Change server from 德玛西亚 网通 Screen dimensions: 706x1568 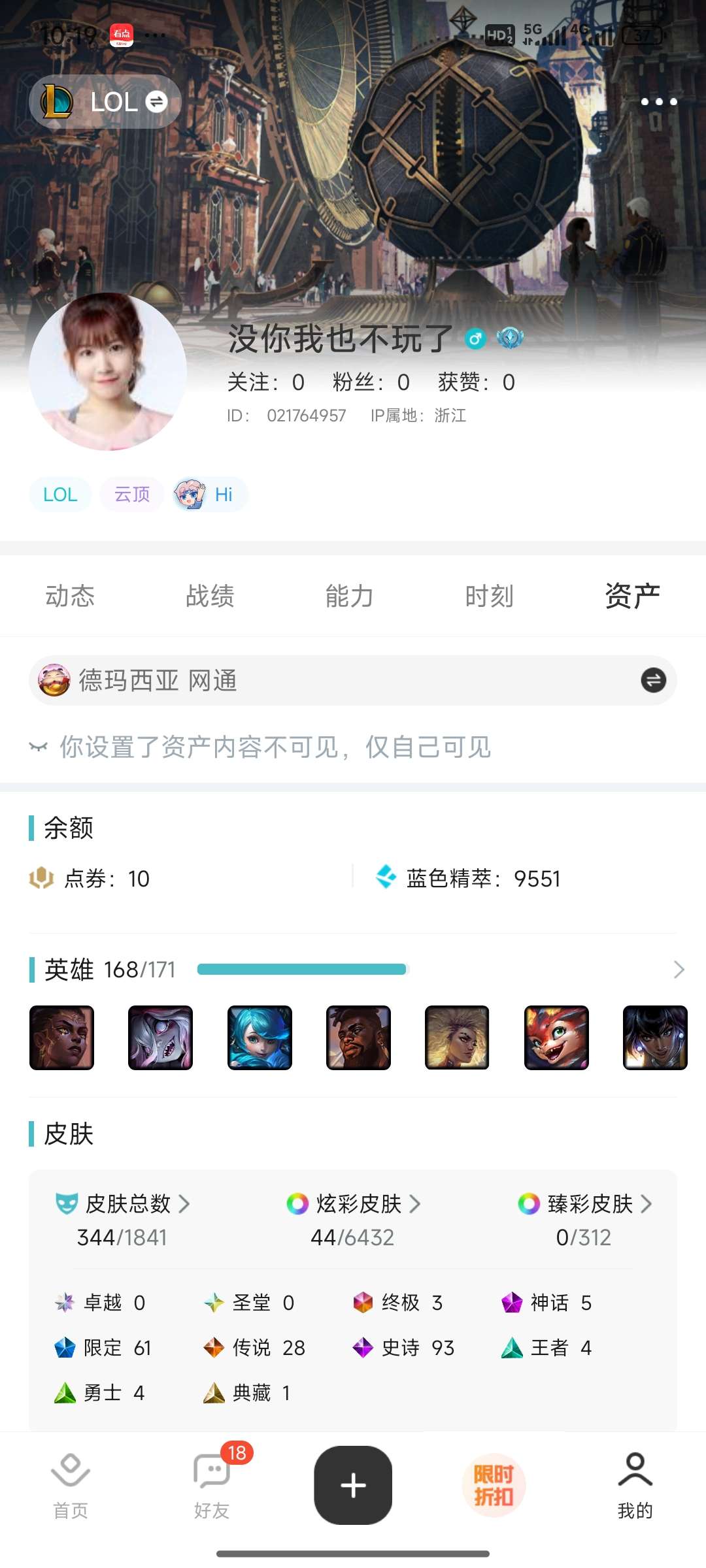pos(653,680)
